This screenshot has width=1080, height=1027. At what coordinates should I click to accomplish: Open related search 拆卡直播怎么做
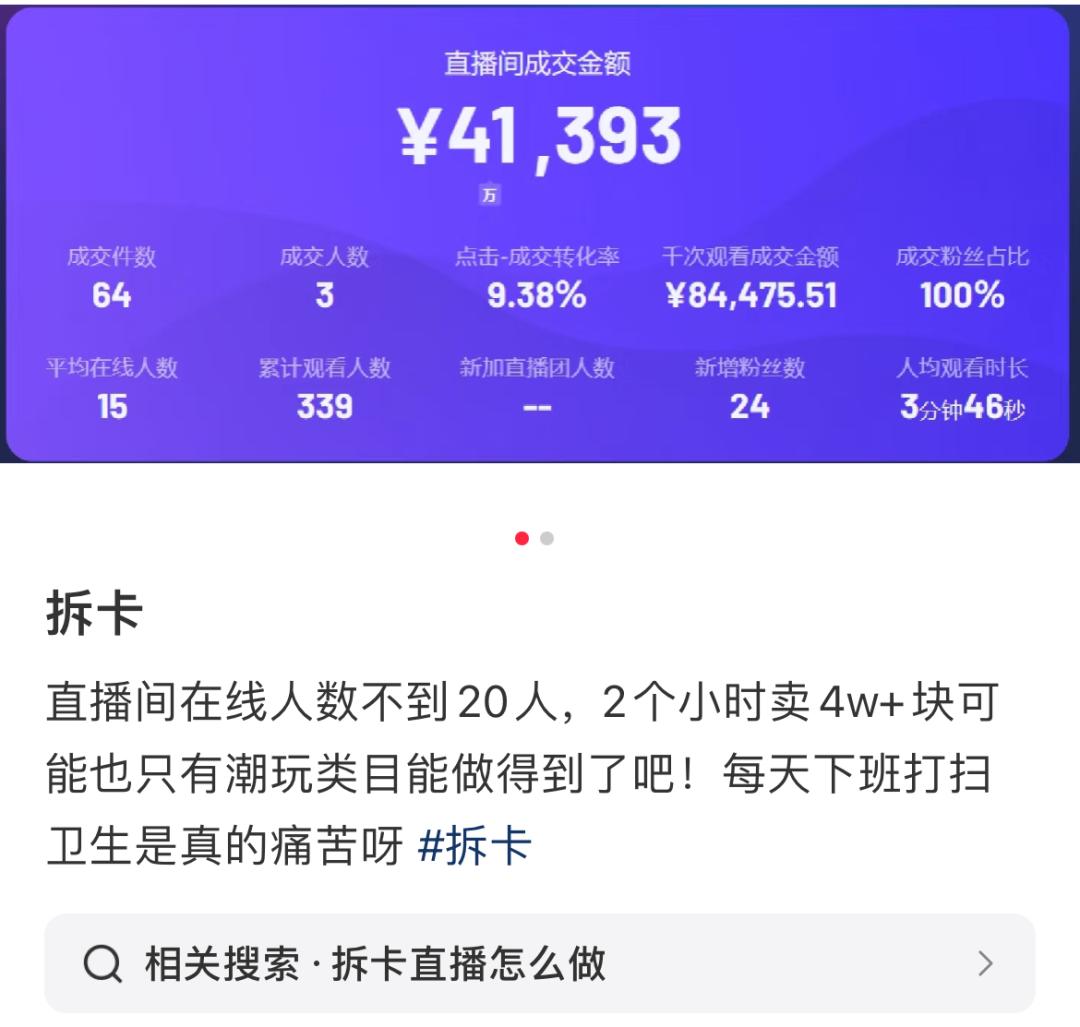539,964
